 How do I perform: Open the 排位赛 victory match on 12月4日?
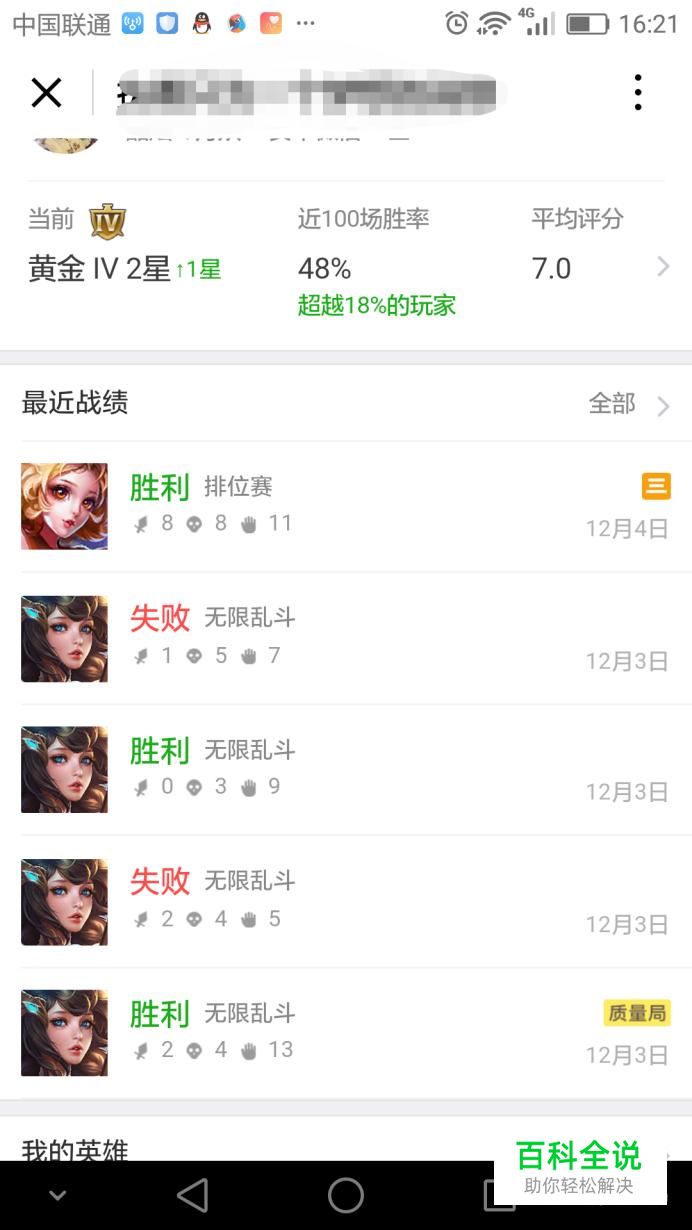pyautogui.click(x=345, y=506)
